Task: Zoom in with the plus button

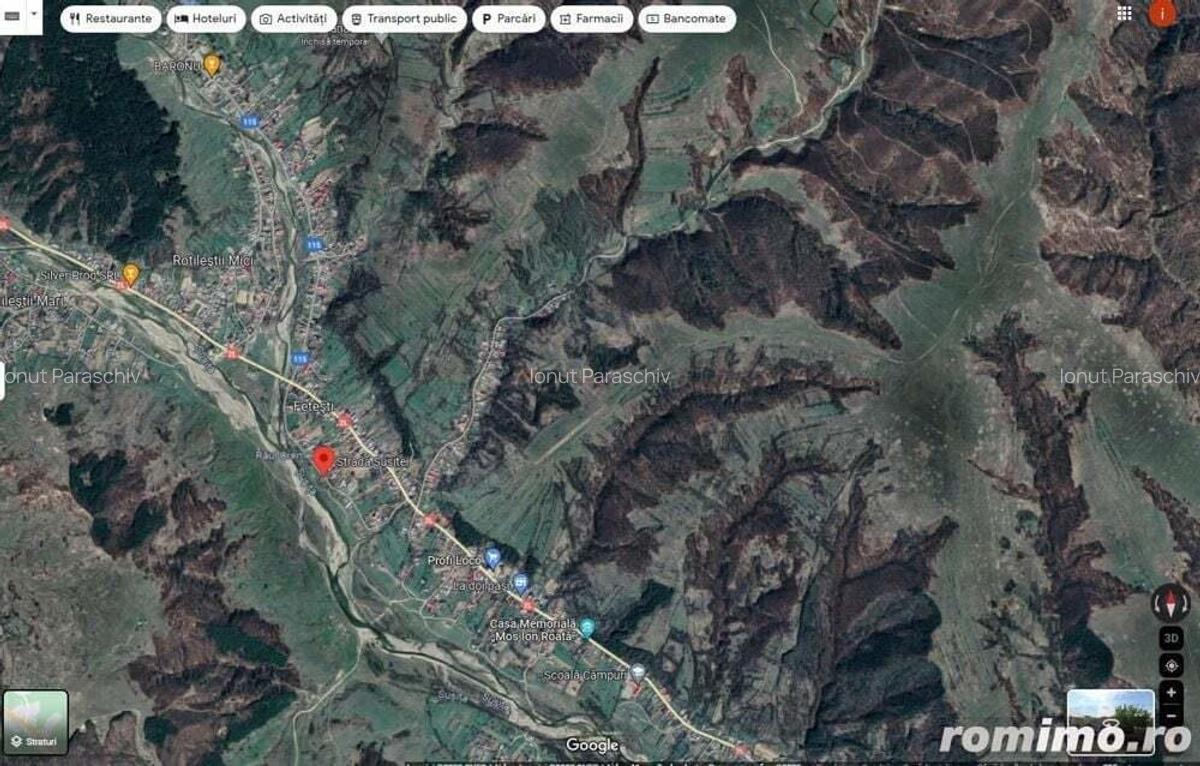Action: pos(1170,692)
